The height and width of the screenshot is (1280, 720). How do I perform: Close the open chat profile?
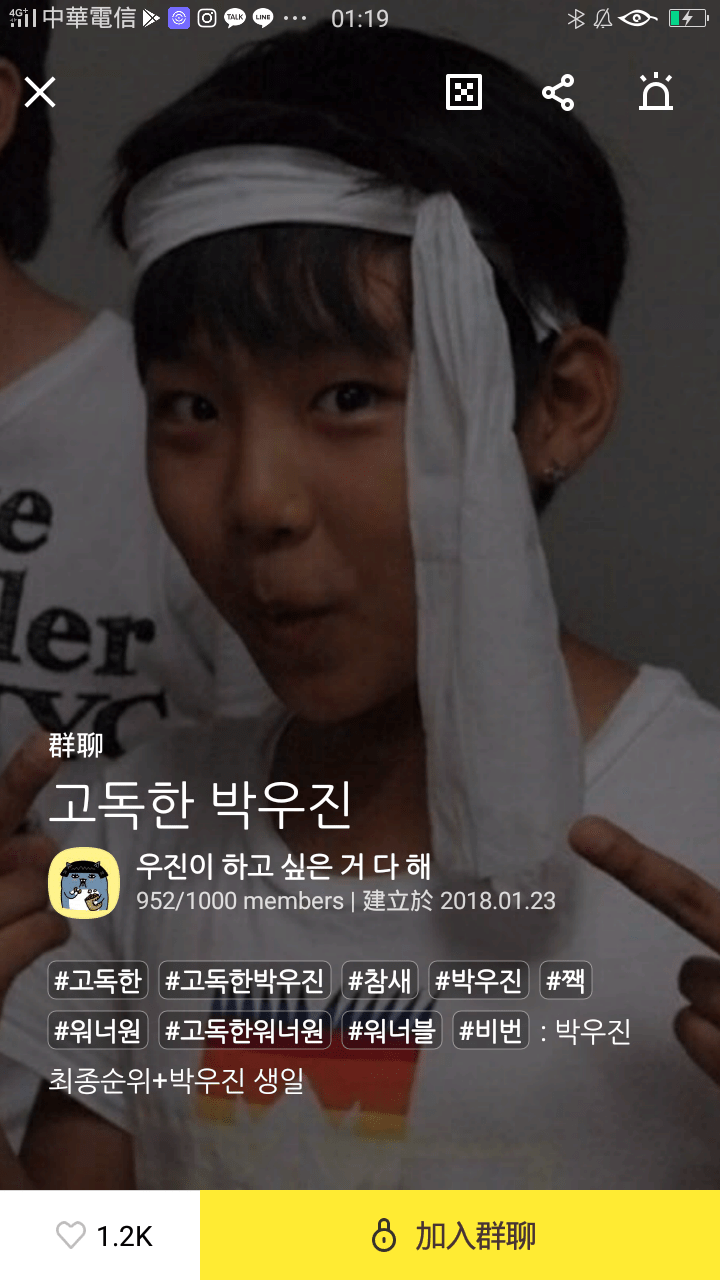[40, 93]
